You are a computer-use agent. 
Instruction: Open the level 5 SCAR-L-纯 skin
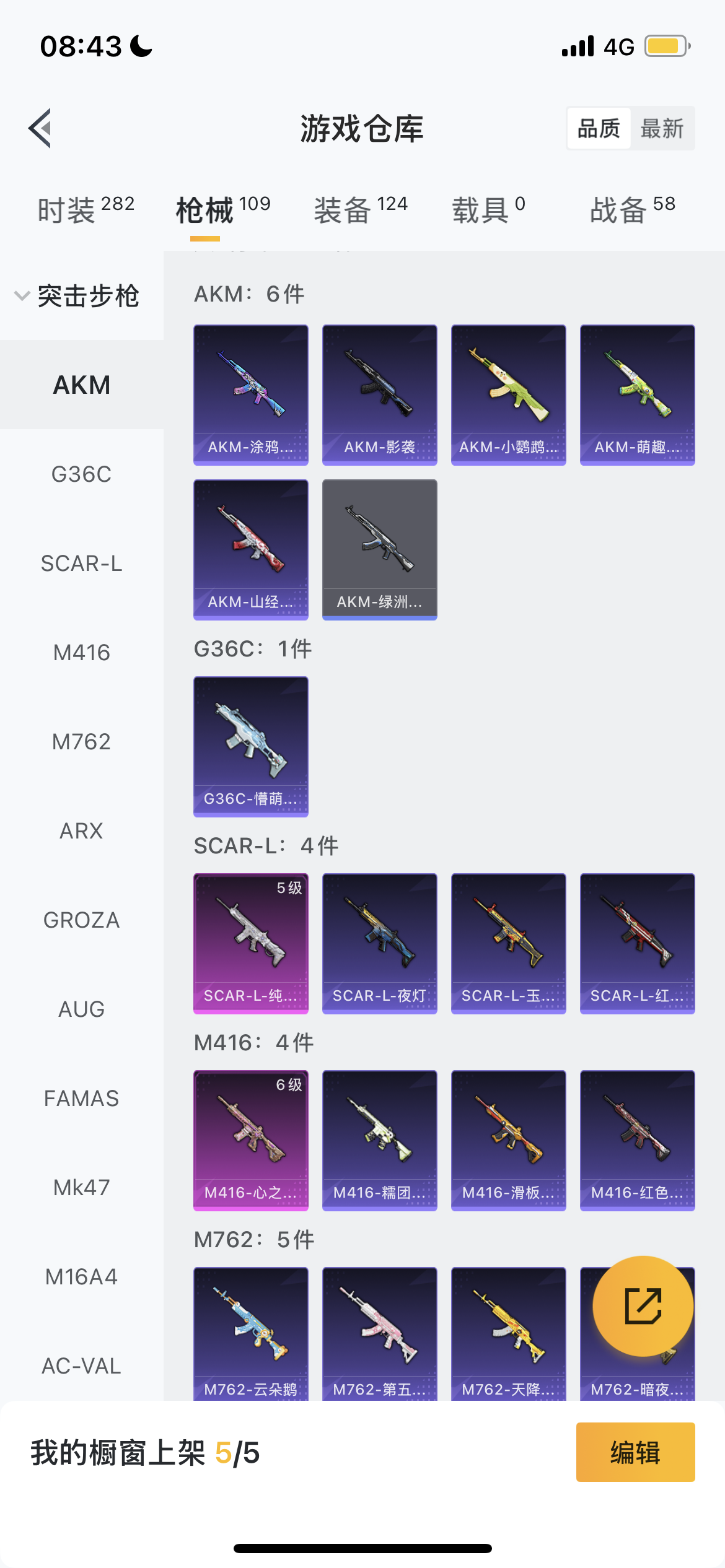250,944
